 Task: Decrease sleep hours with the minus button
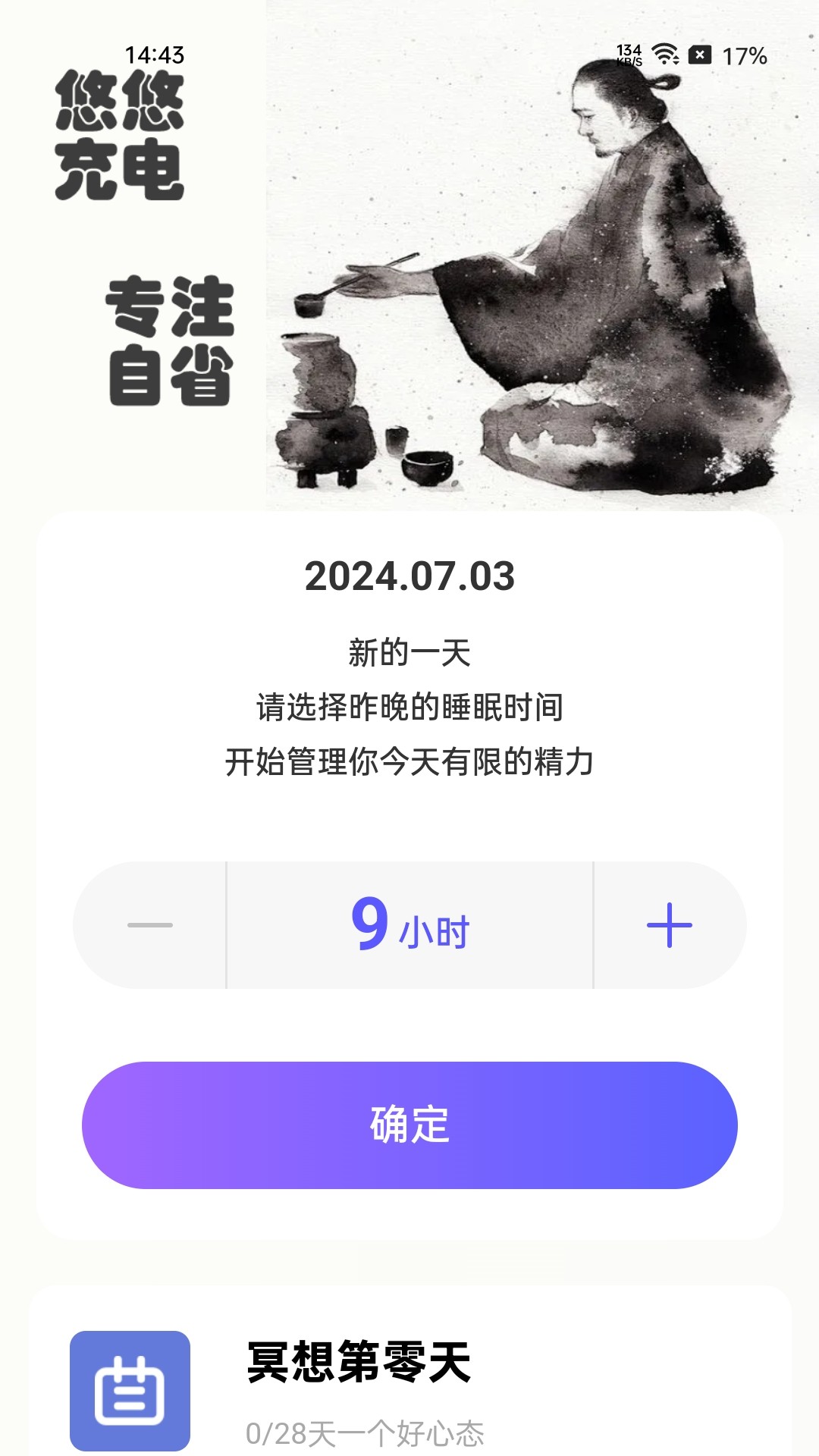click(150, 925)
